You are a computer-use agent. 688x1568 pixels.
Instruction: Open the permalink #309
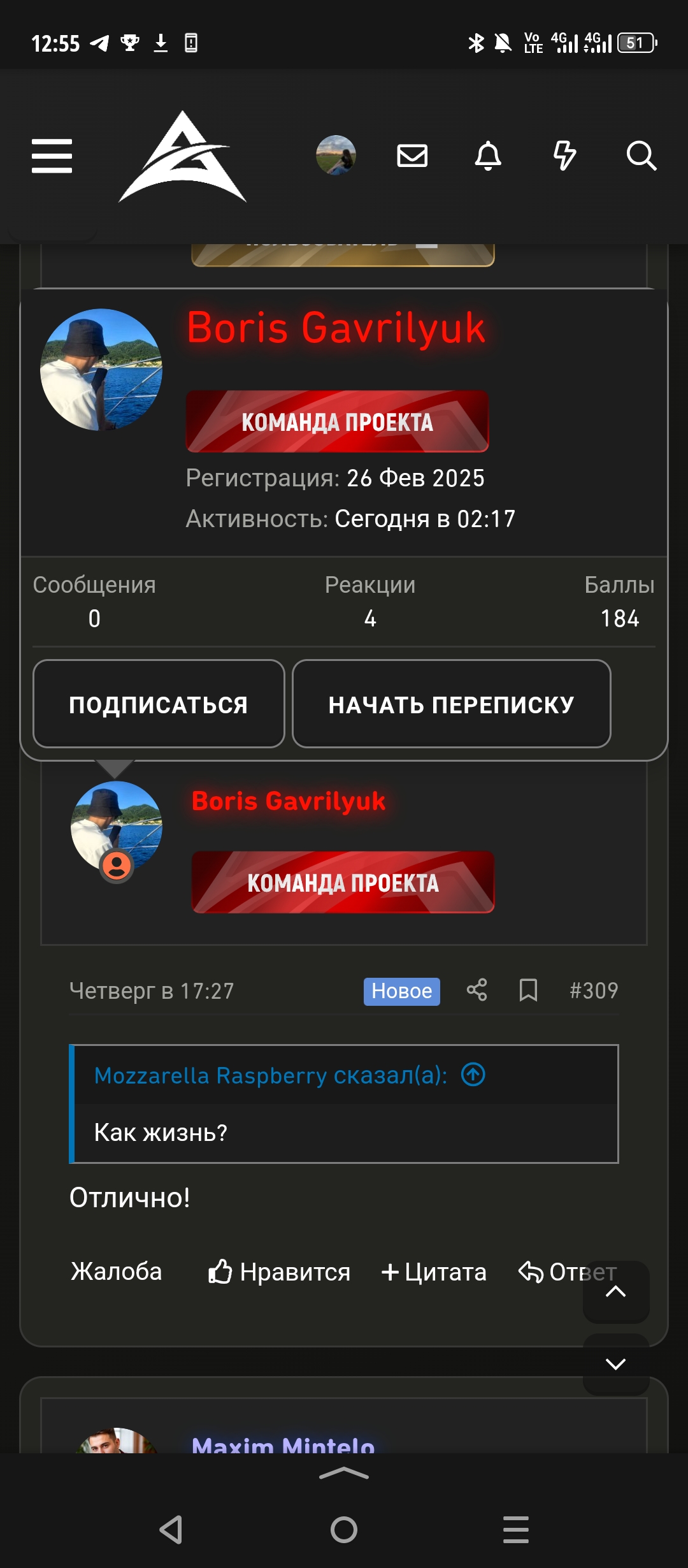click(594, 991)
